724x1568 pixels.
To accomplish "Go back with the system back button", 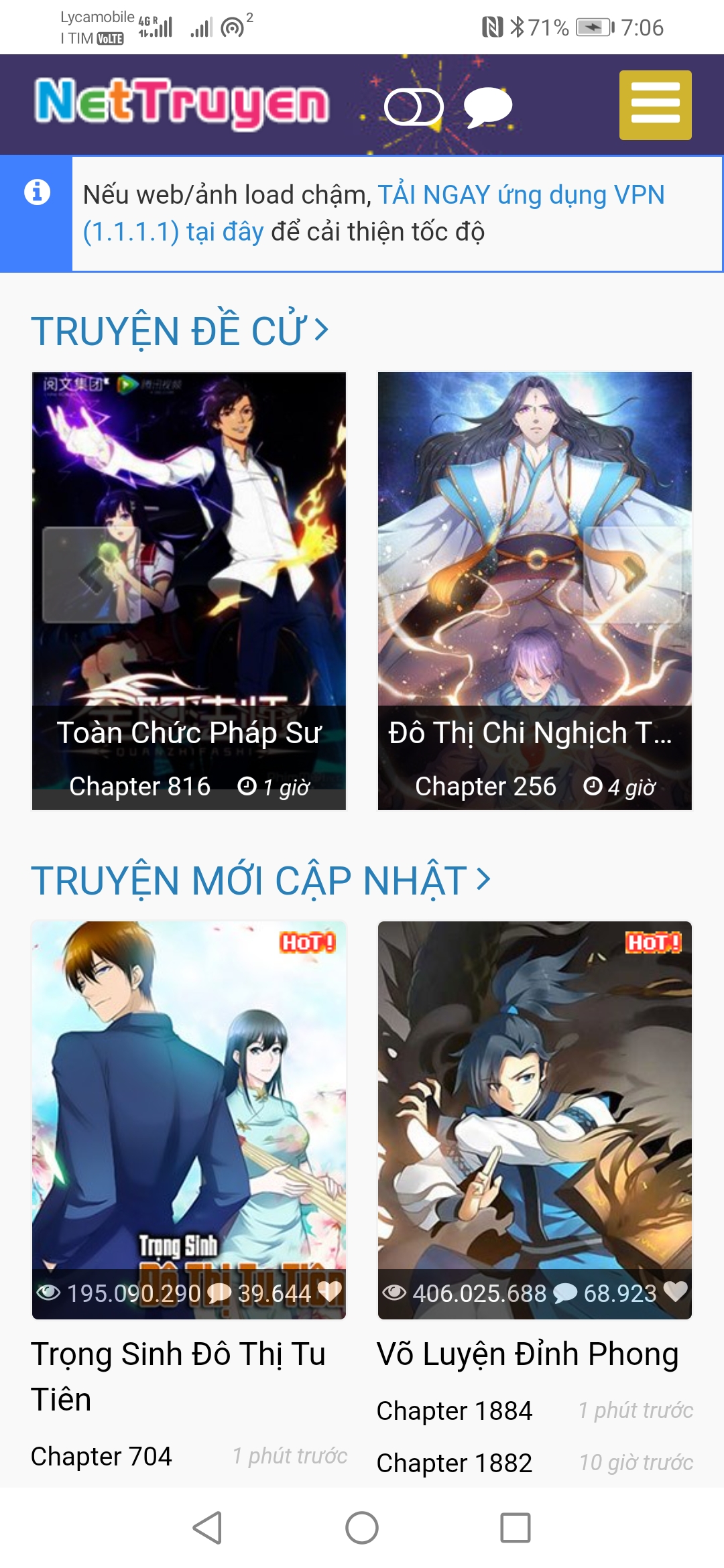I will click(x=207, y=1528).
